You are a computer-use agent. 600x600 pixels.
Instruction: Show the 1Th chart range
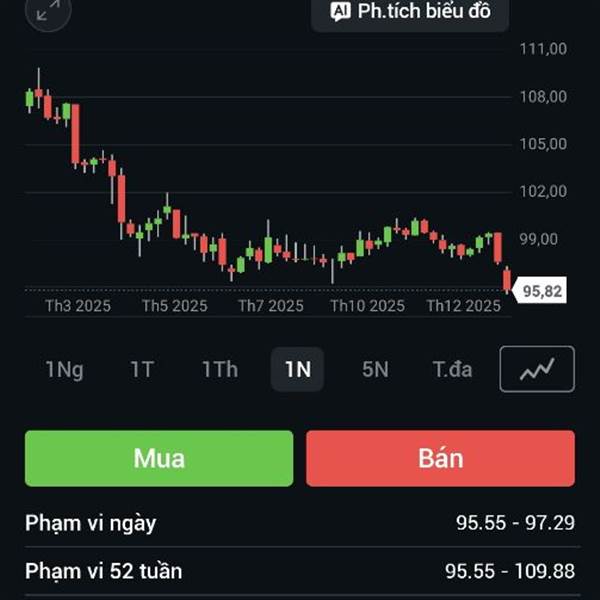coord(220,370)
